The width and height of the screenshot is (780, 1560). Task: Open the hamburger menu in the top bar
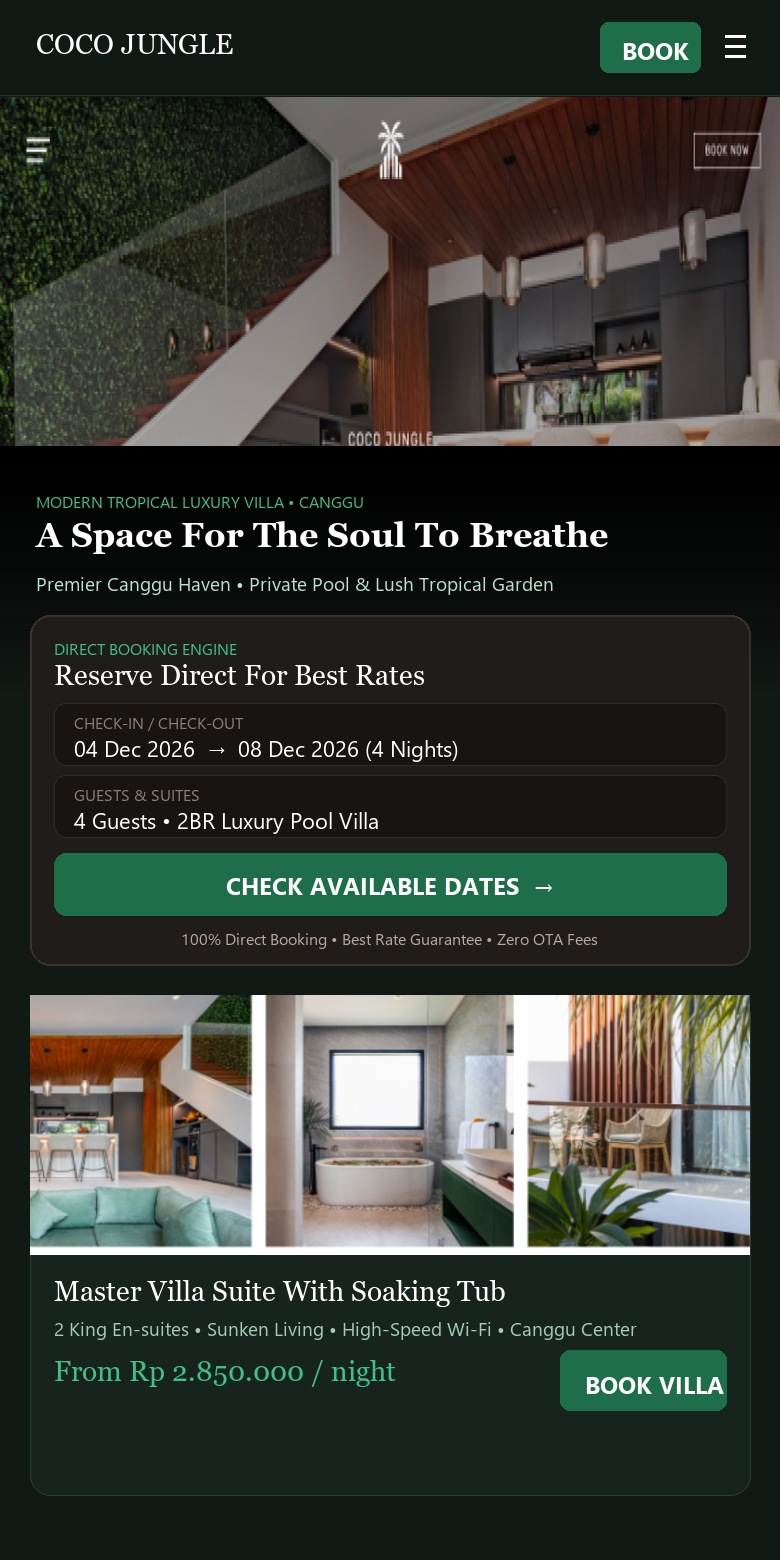click(735, 47)
